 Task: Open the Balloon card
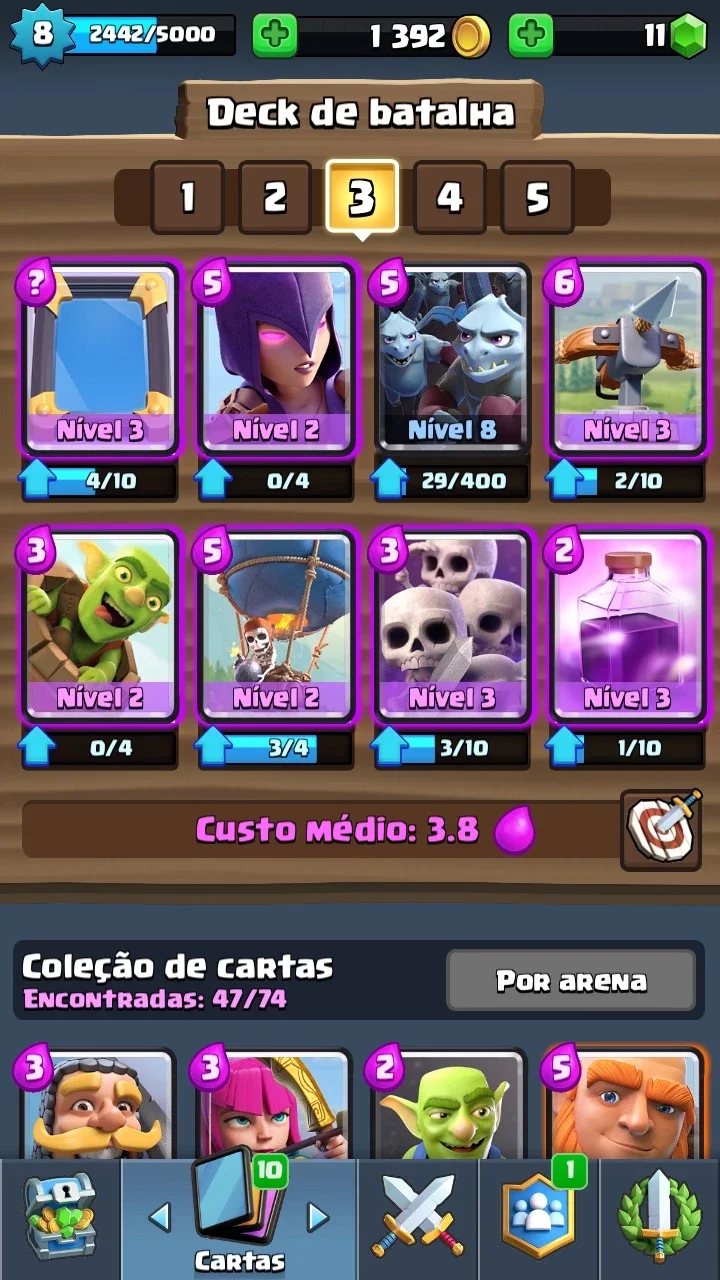[x=275, y=627]
